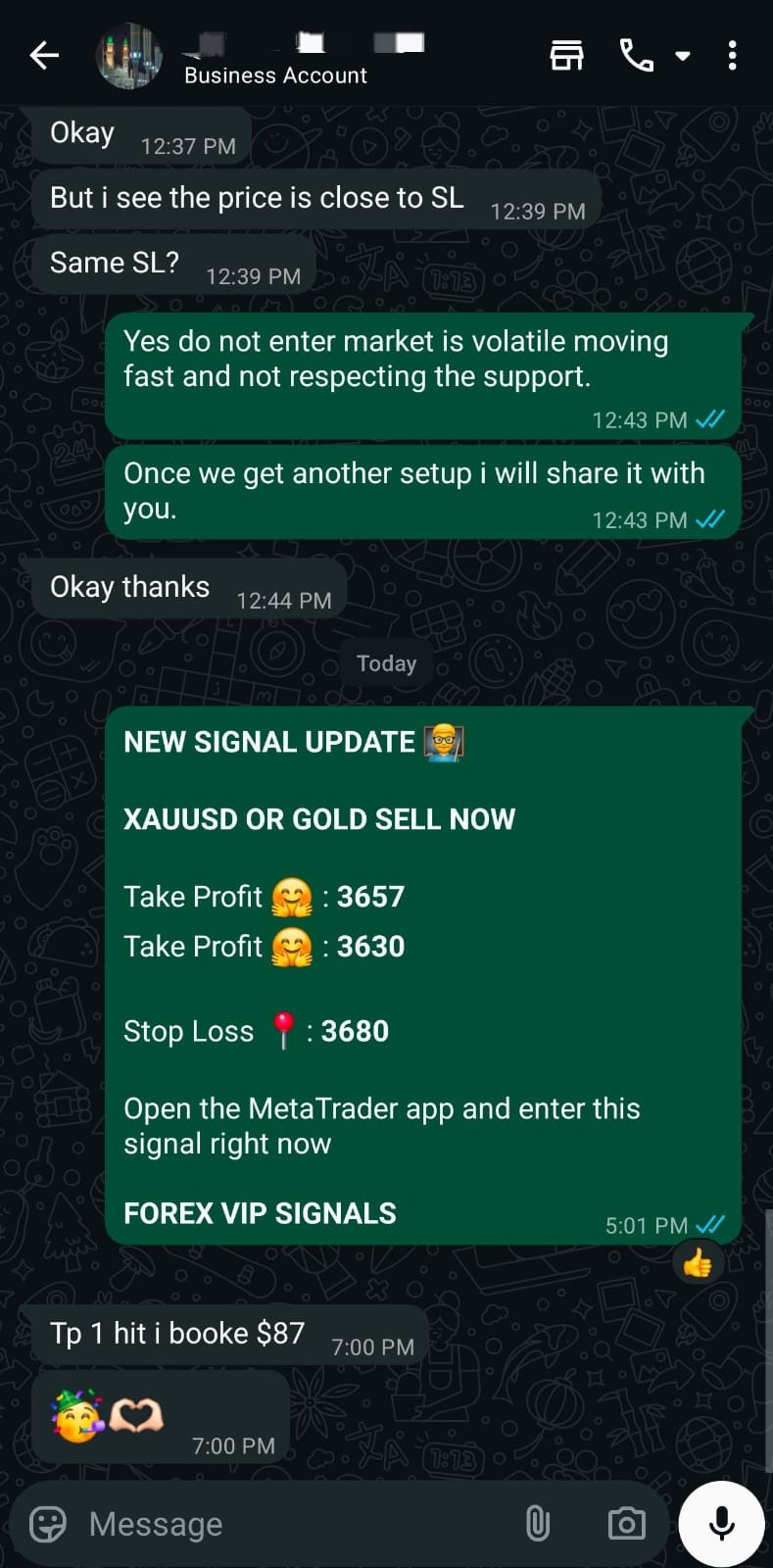Open the camera from message bar

(x=626, y=1524)
